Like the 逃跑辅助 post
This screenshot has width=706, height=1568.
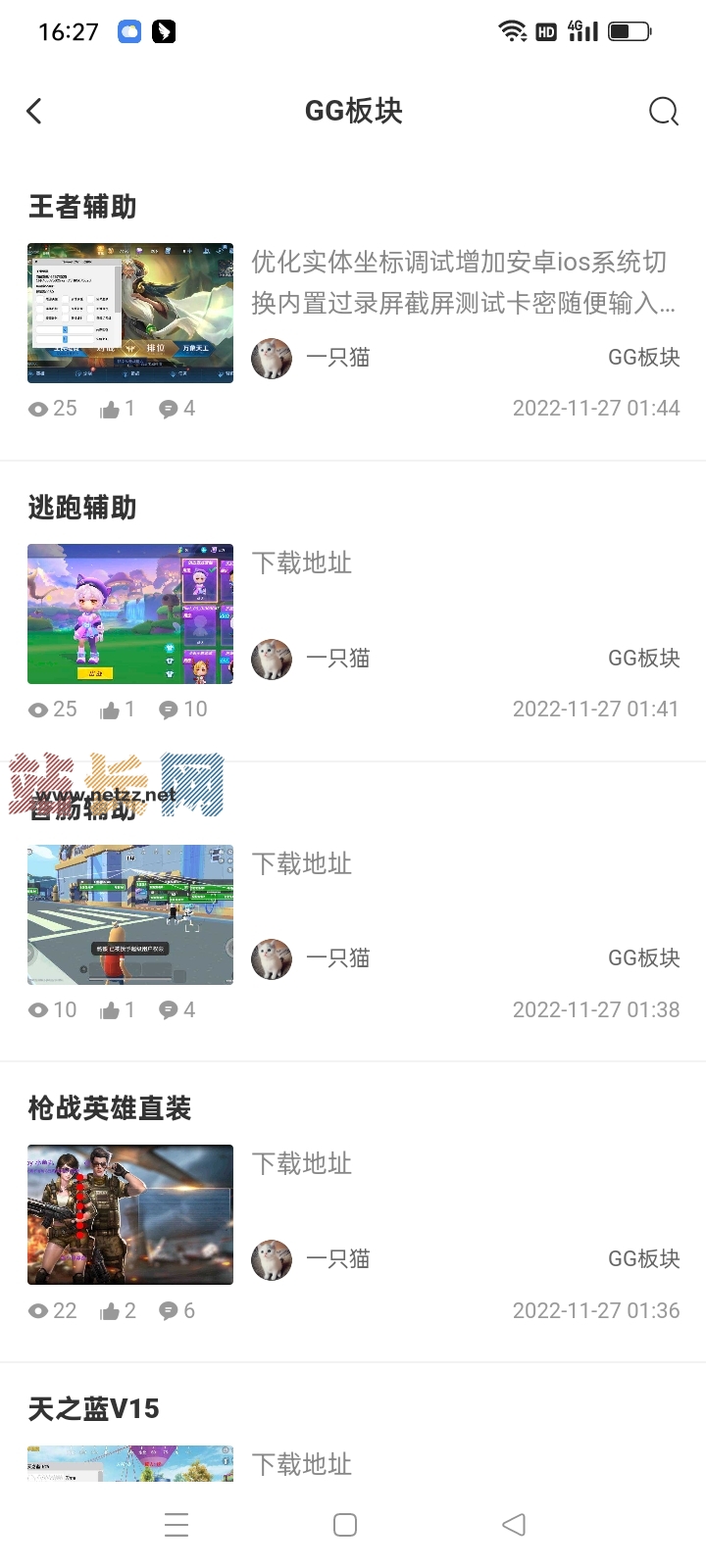pos(110,710)
